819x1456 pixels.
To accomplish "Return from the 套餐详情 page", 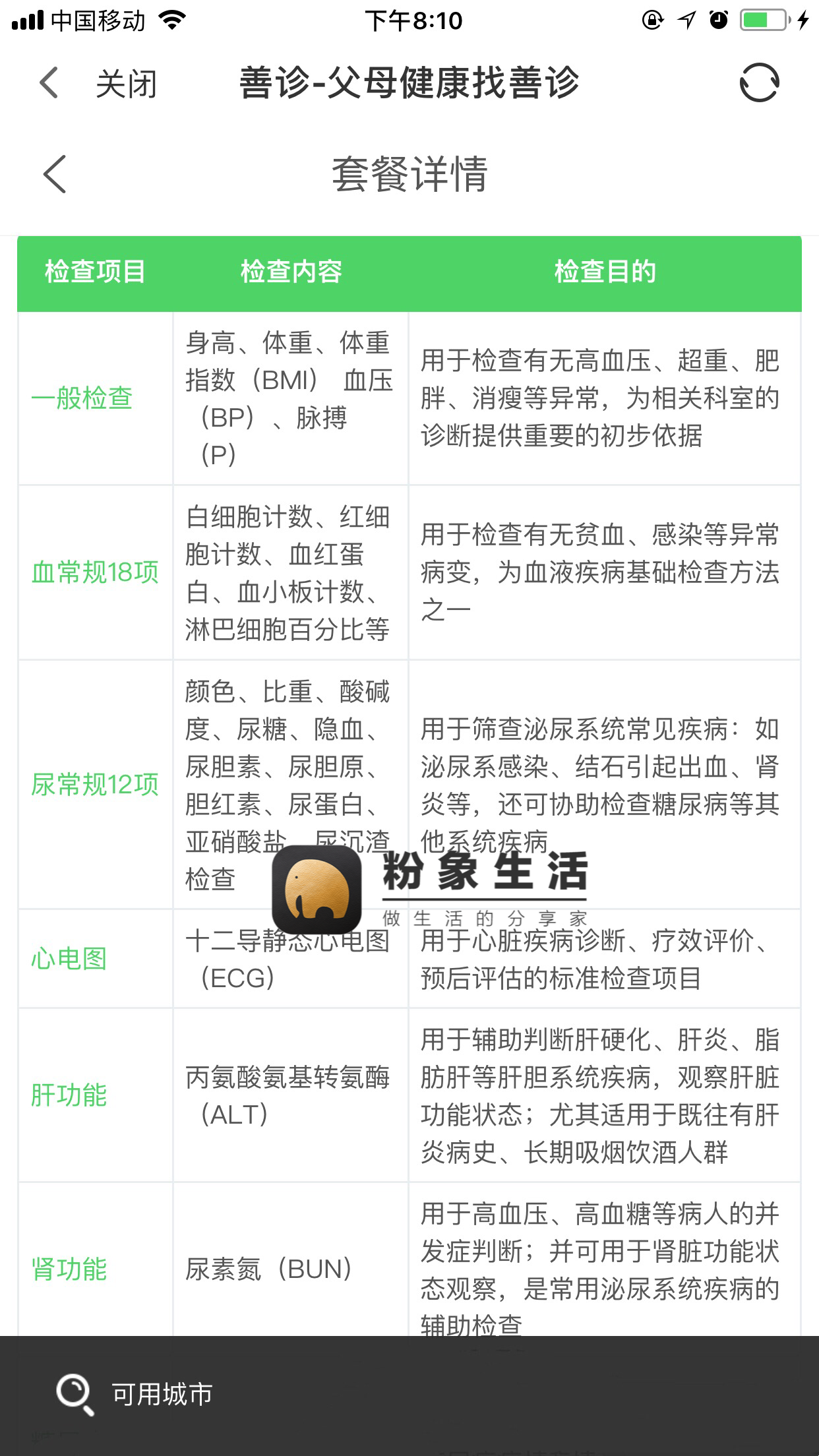I will [x=55, y=175].
